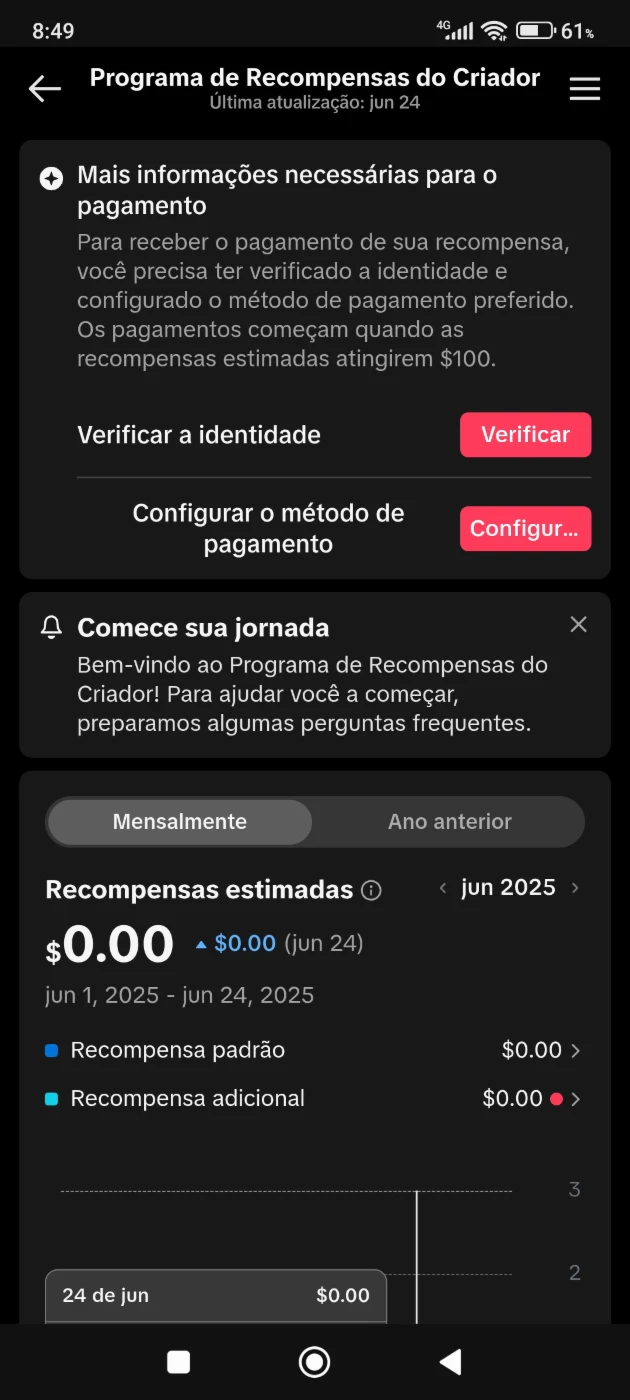The width and height of the screenshot is (630, 1400).
Task: Open info icon beside Recompensas estimadas
Action: [371, 890]
